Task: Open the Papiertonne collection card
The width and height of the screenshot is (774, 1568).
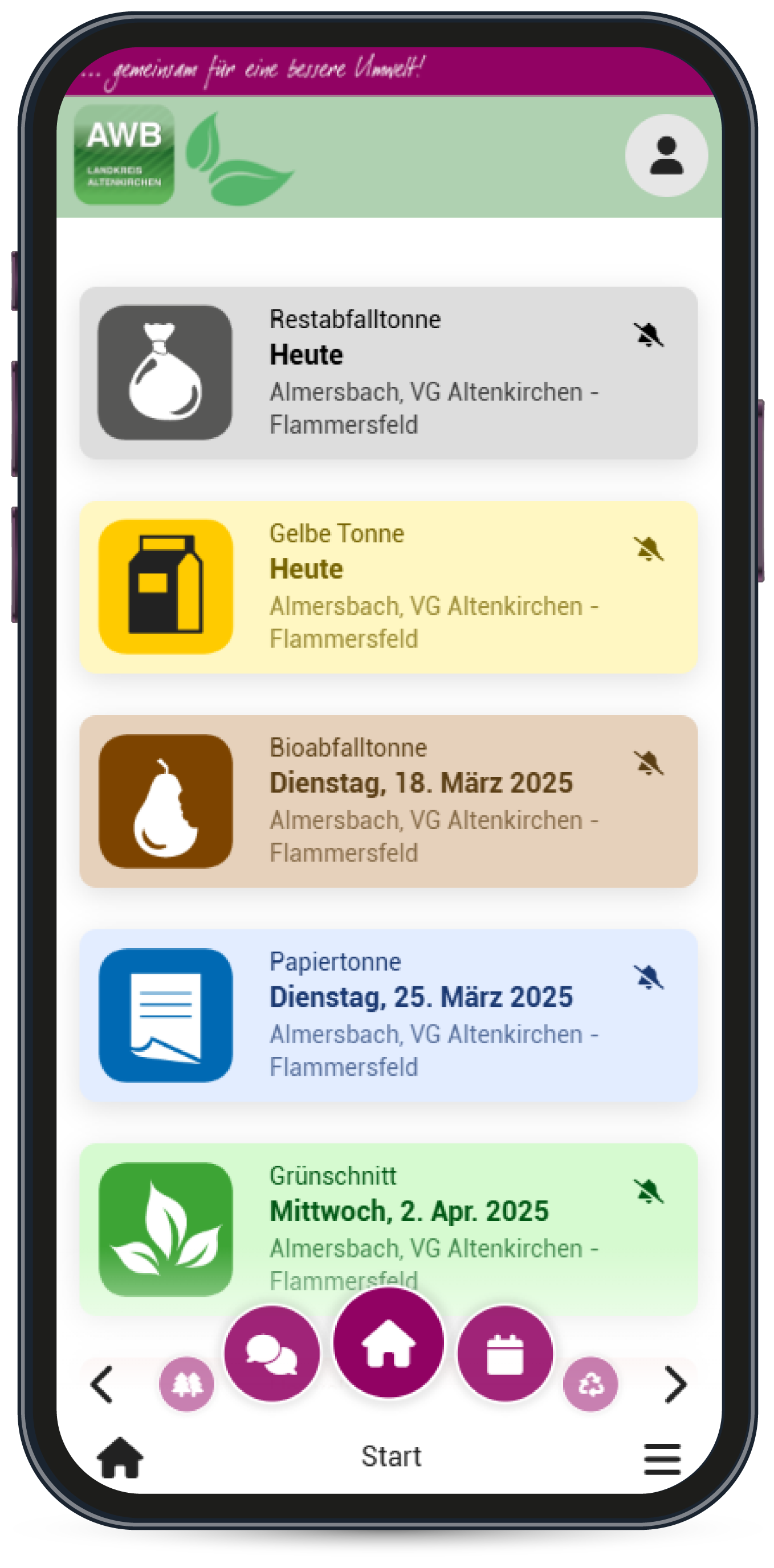Action: coord(388,1015)
